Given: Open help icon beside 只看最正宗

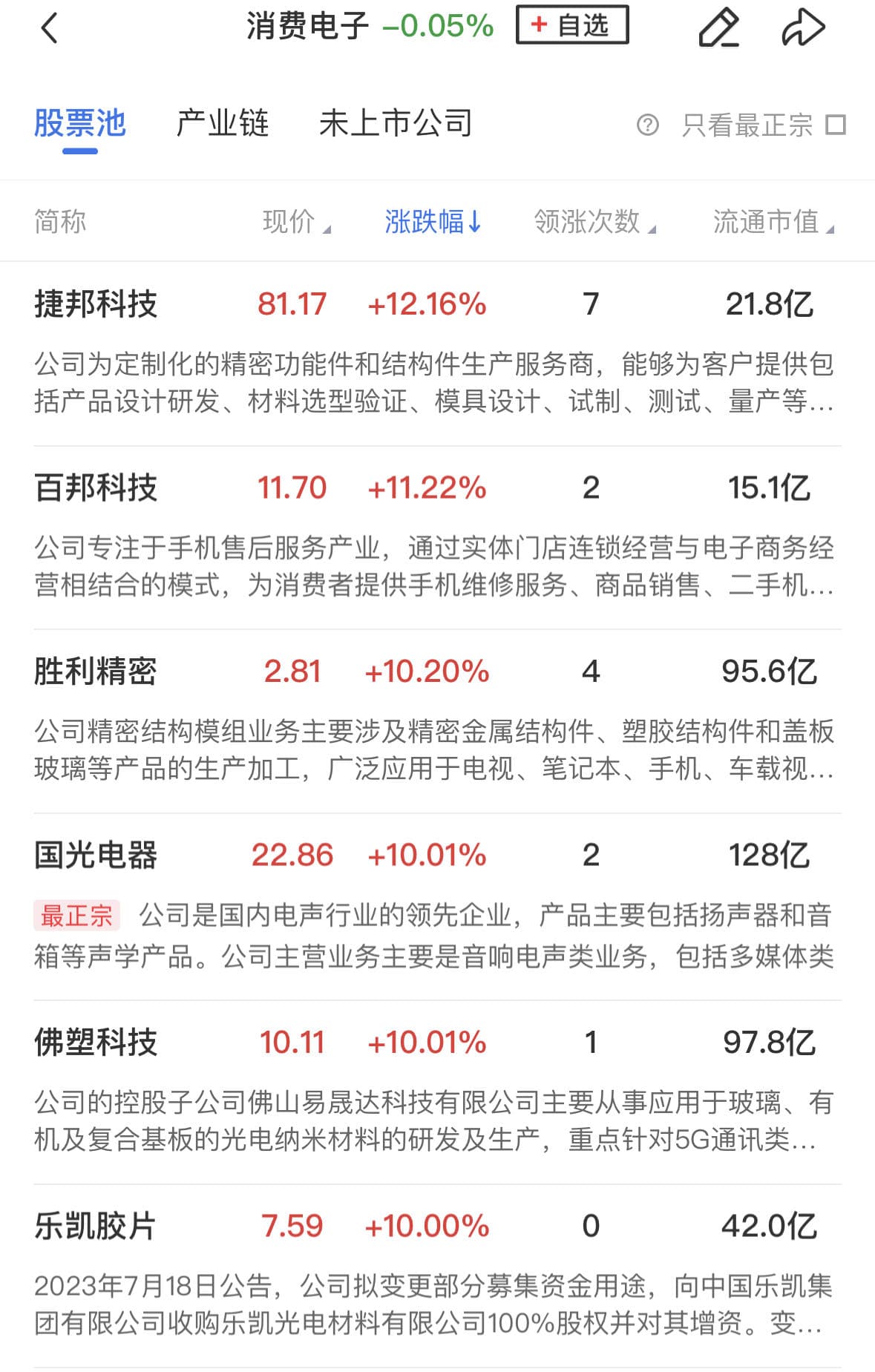Looking at the screenshot, I should pyautogui.click(x=647, y=125).
